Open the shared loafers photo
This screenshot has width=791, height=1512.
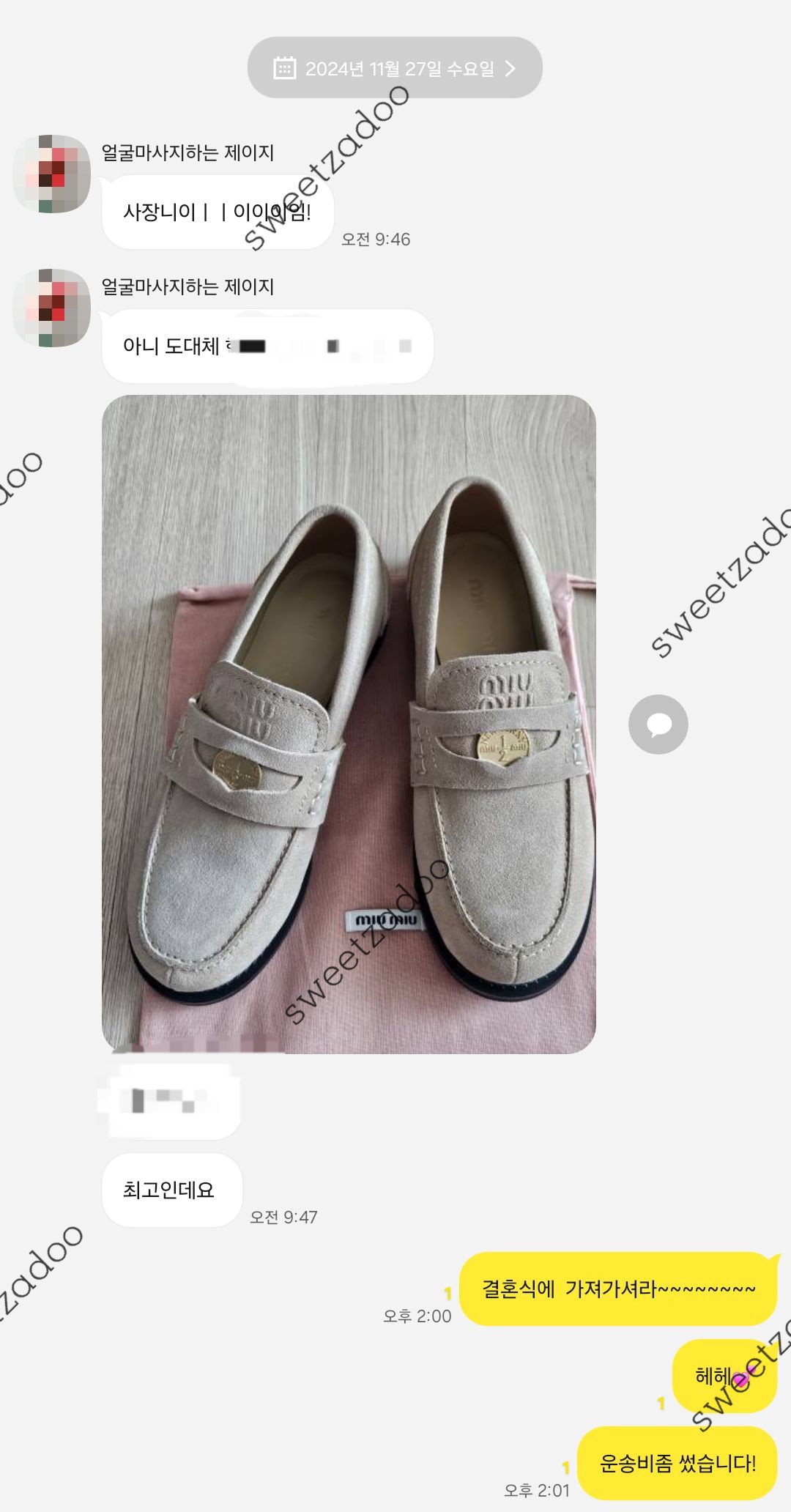pyautogui.click(x=349, y=724)
